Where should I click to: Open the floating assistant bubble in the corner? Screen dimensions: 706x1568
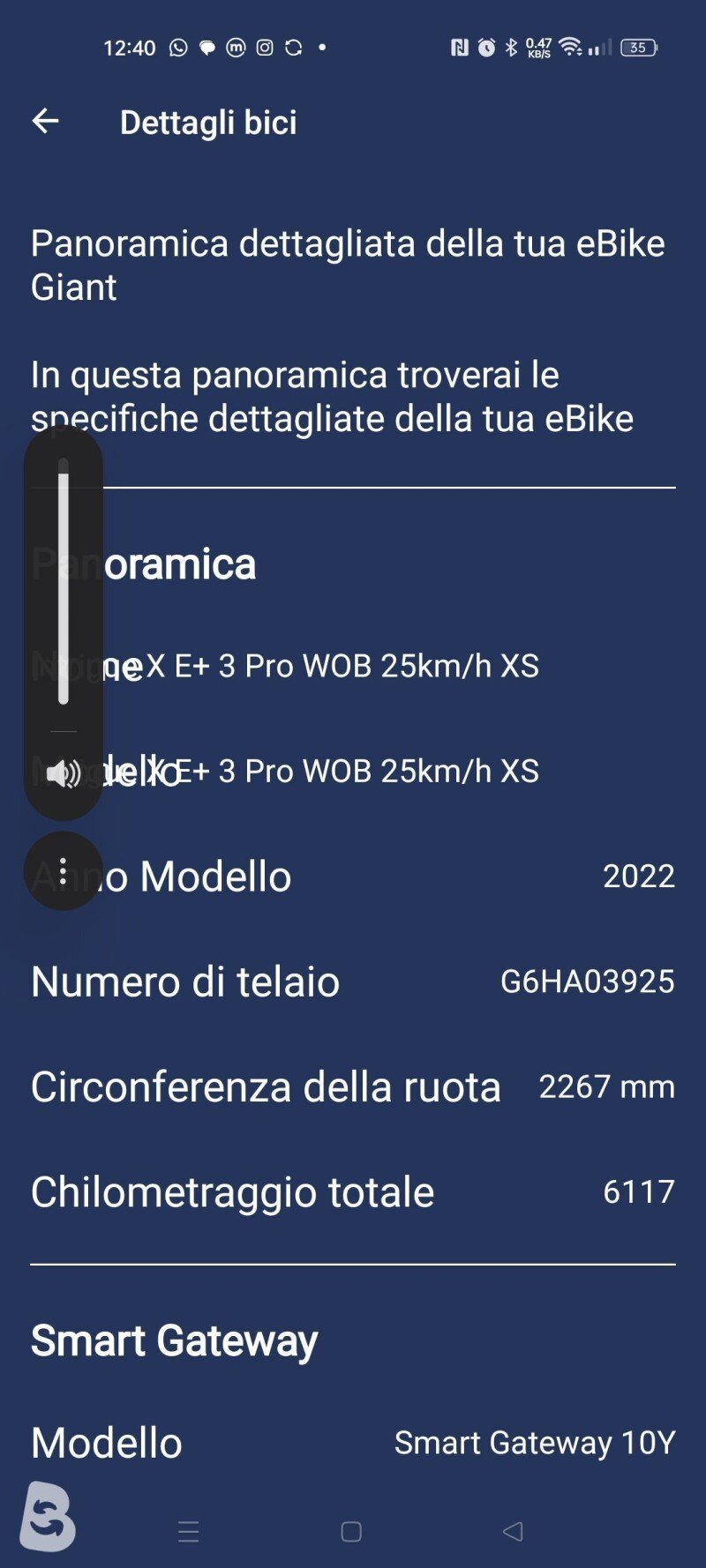tap(48, 1517)
